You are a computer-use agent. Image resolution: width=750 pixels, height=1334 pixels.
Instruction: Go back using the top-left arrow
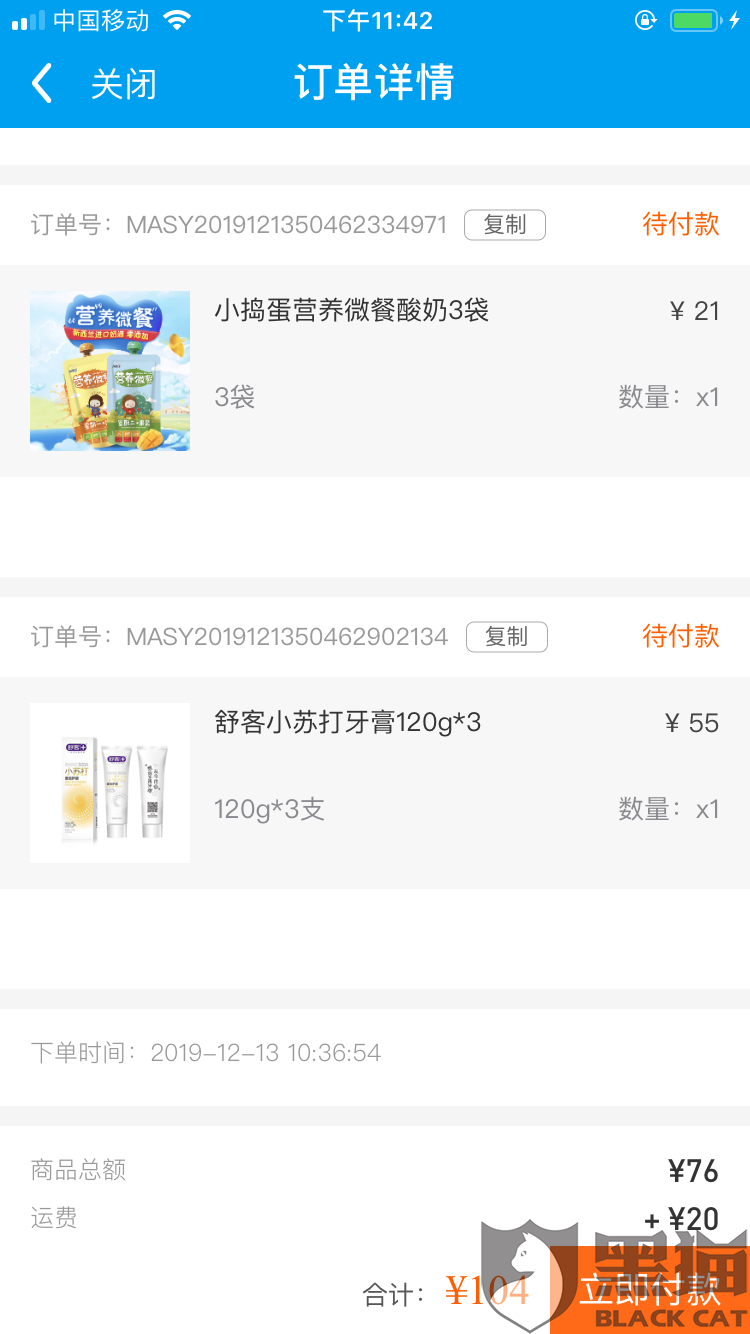coord(42,84)
